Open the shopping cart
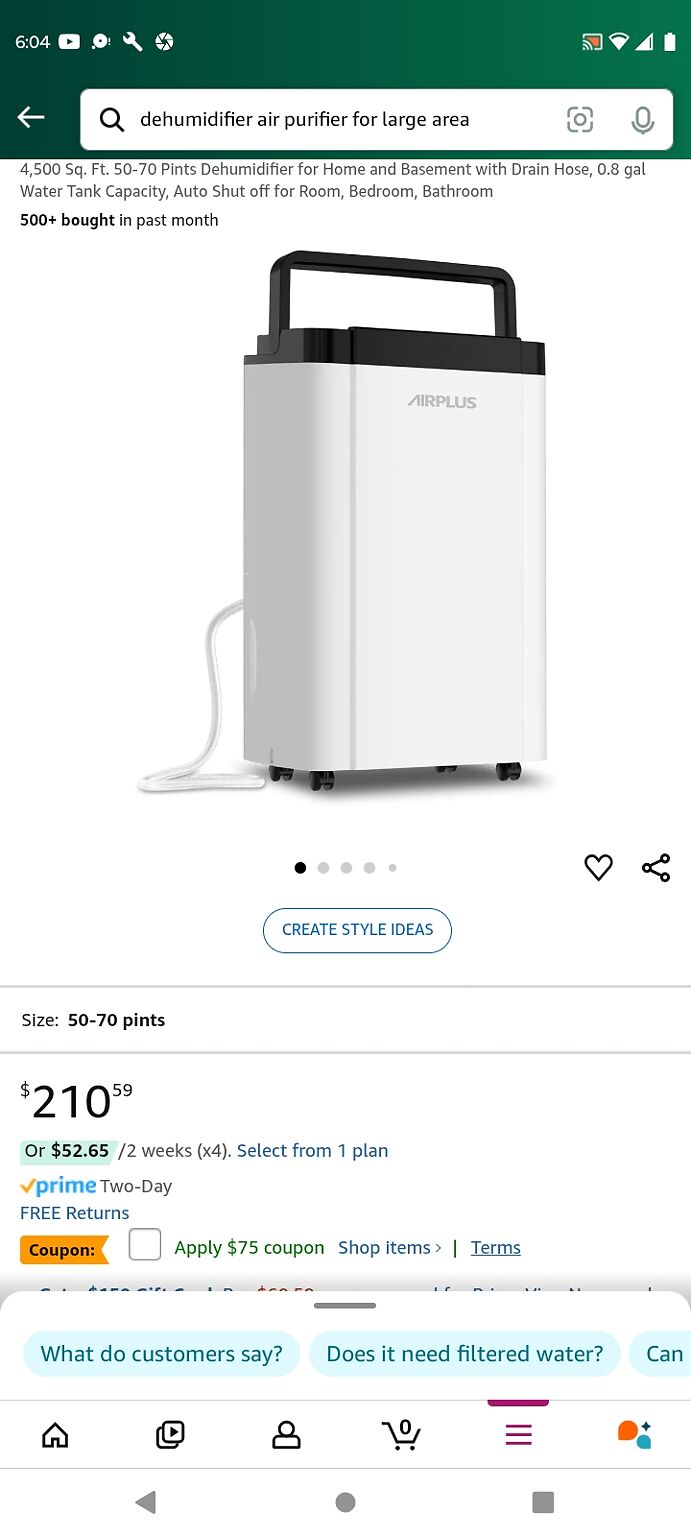The height and width of the screenshot is (1536, 691). click(402, 1435)
